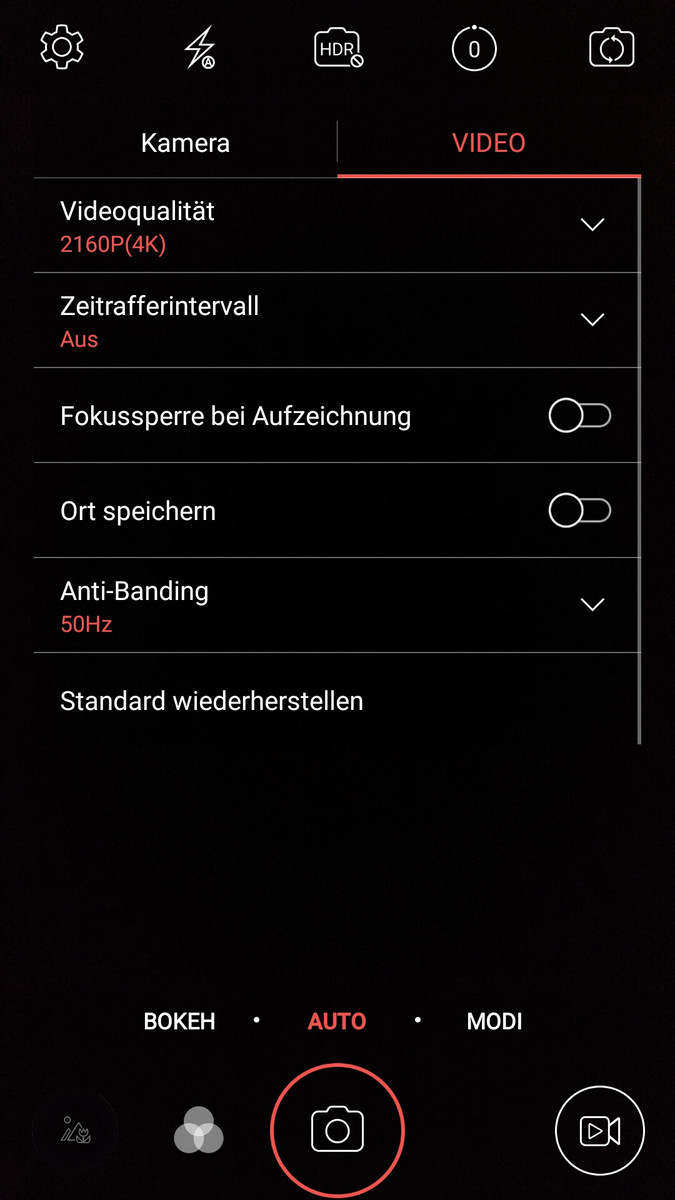The width and height of the screenshot is (675, 1200).
Task: Start video recording
Action: pos(600,1131)
